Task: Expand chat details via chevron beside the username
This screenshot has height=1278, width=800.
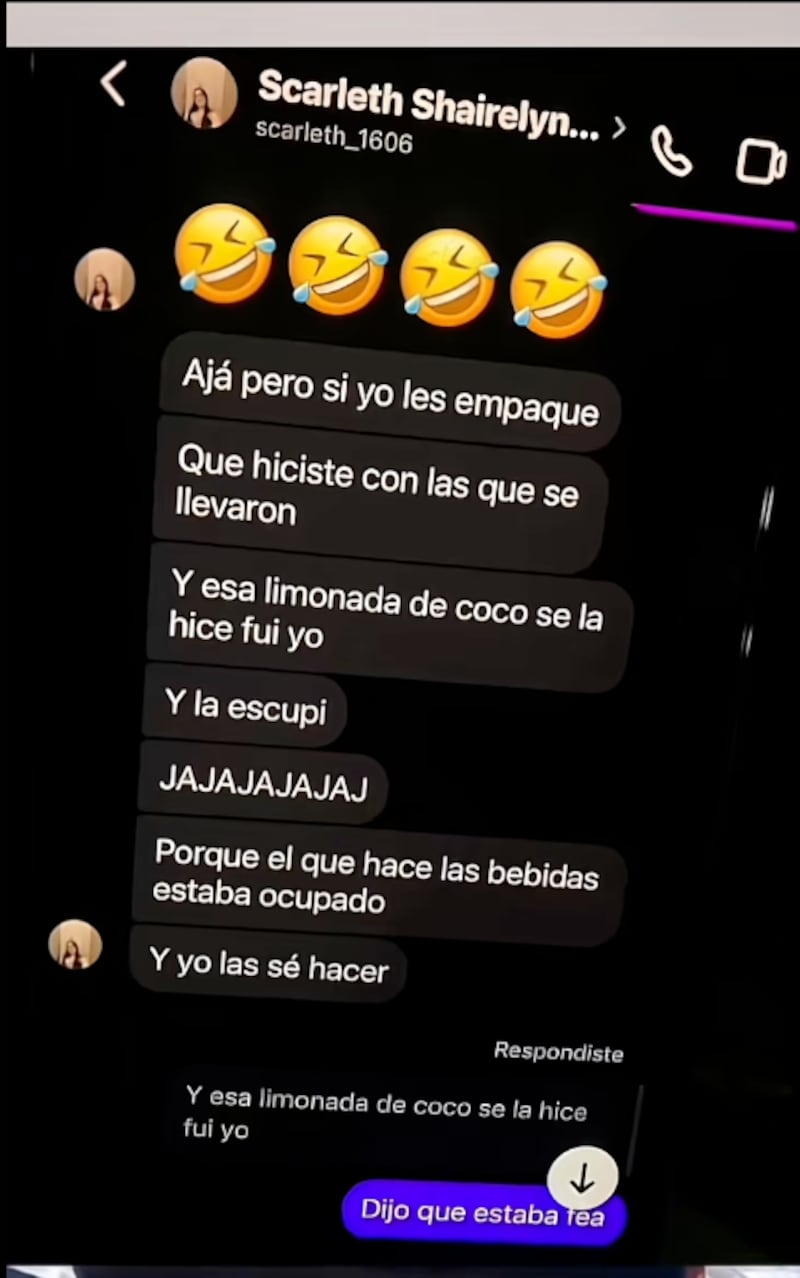Action: [618, 127]
